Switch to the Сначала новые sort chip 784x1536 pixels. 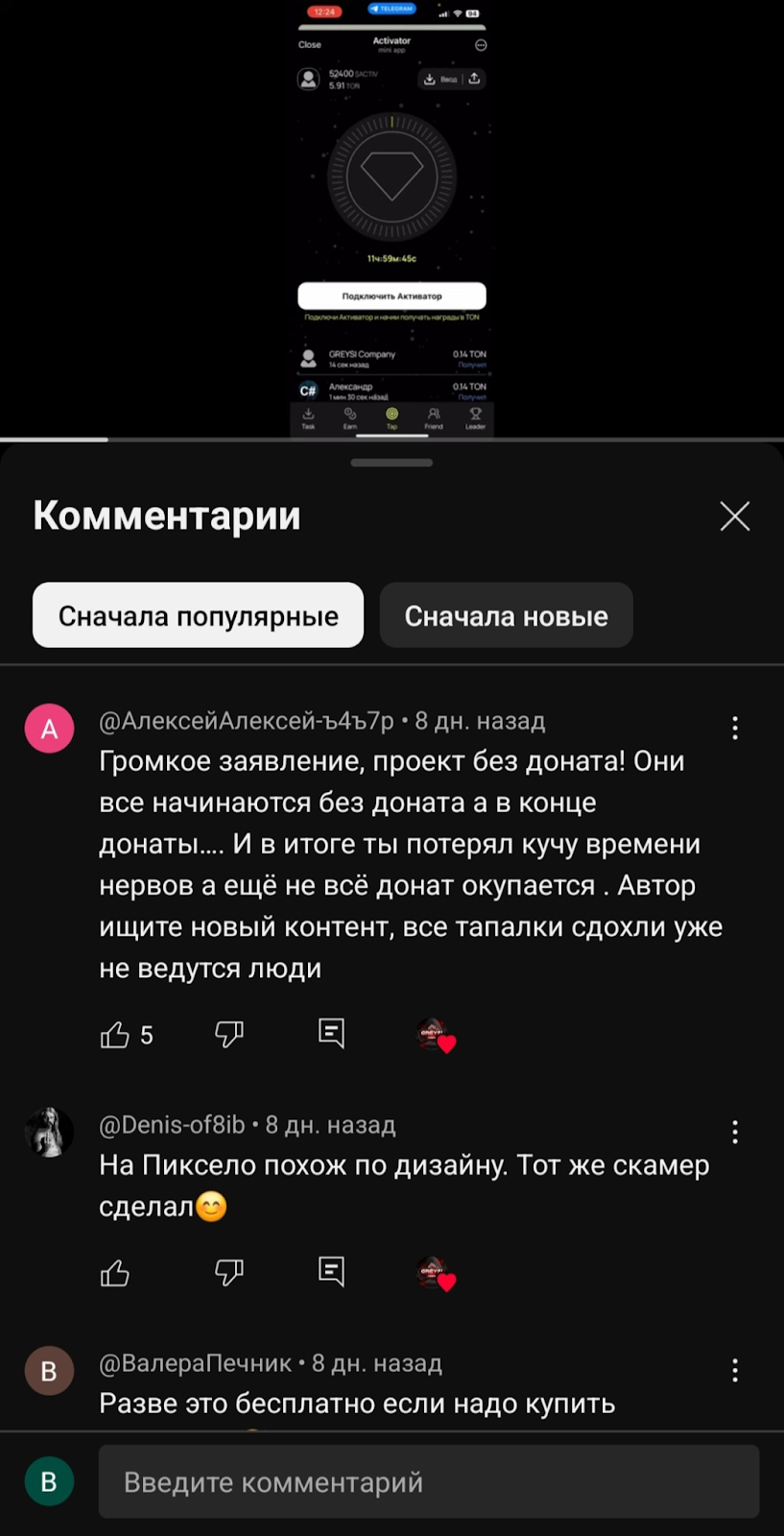click(506, 615)
